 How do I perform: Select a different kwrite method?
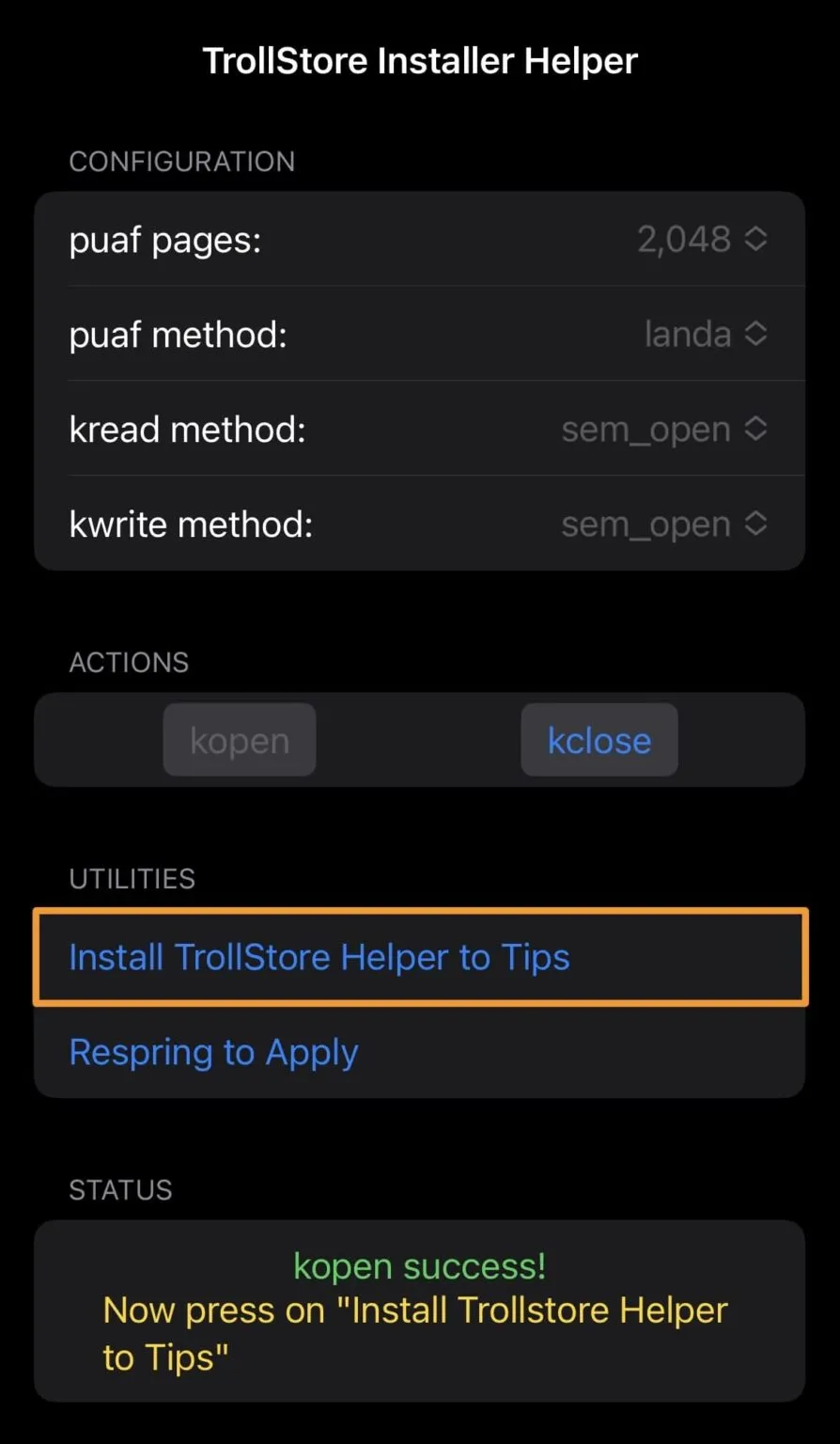click(664, 525)
